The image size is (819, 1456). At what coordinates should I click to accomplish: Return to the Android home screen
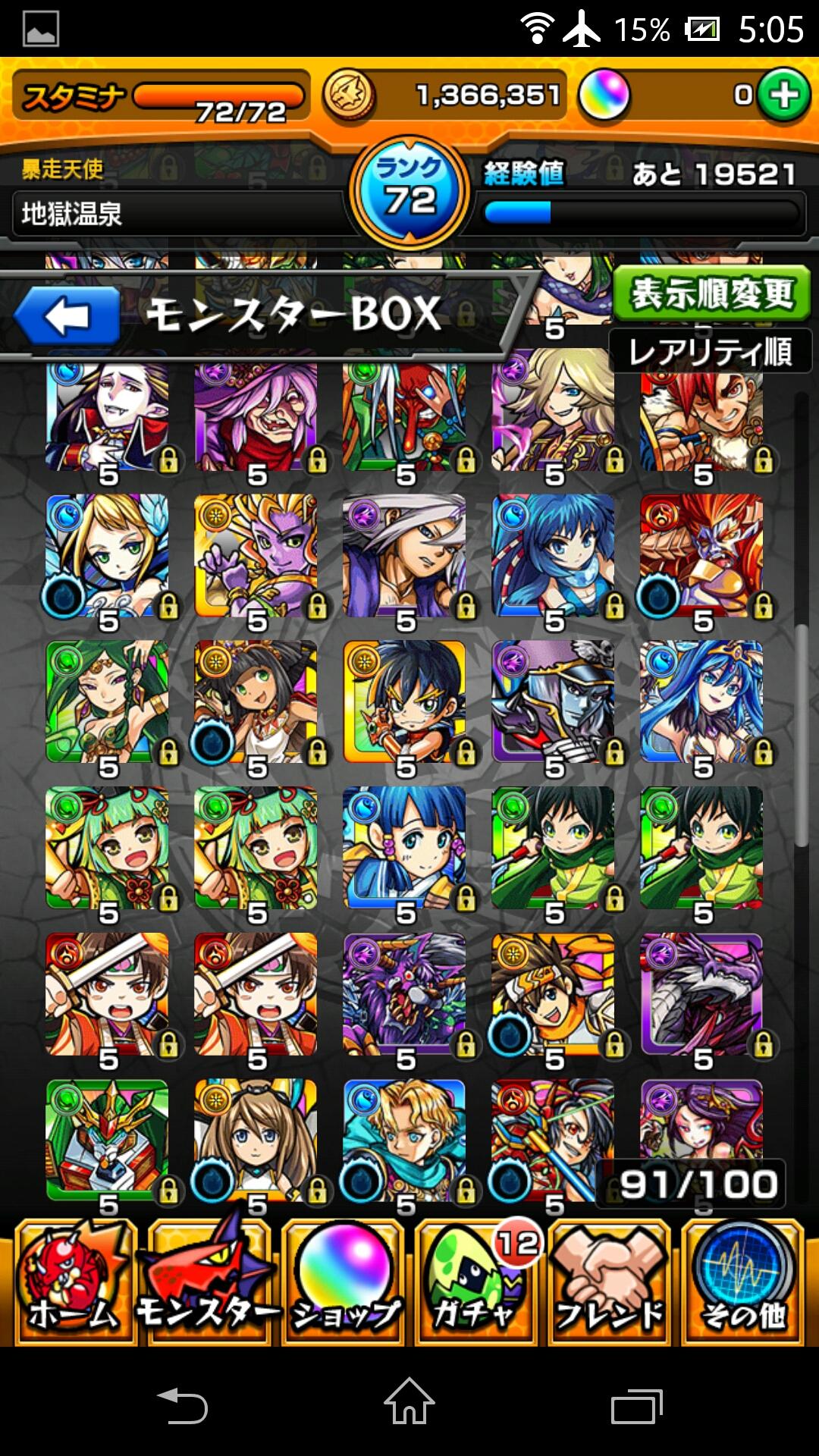click(409, 1402)
